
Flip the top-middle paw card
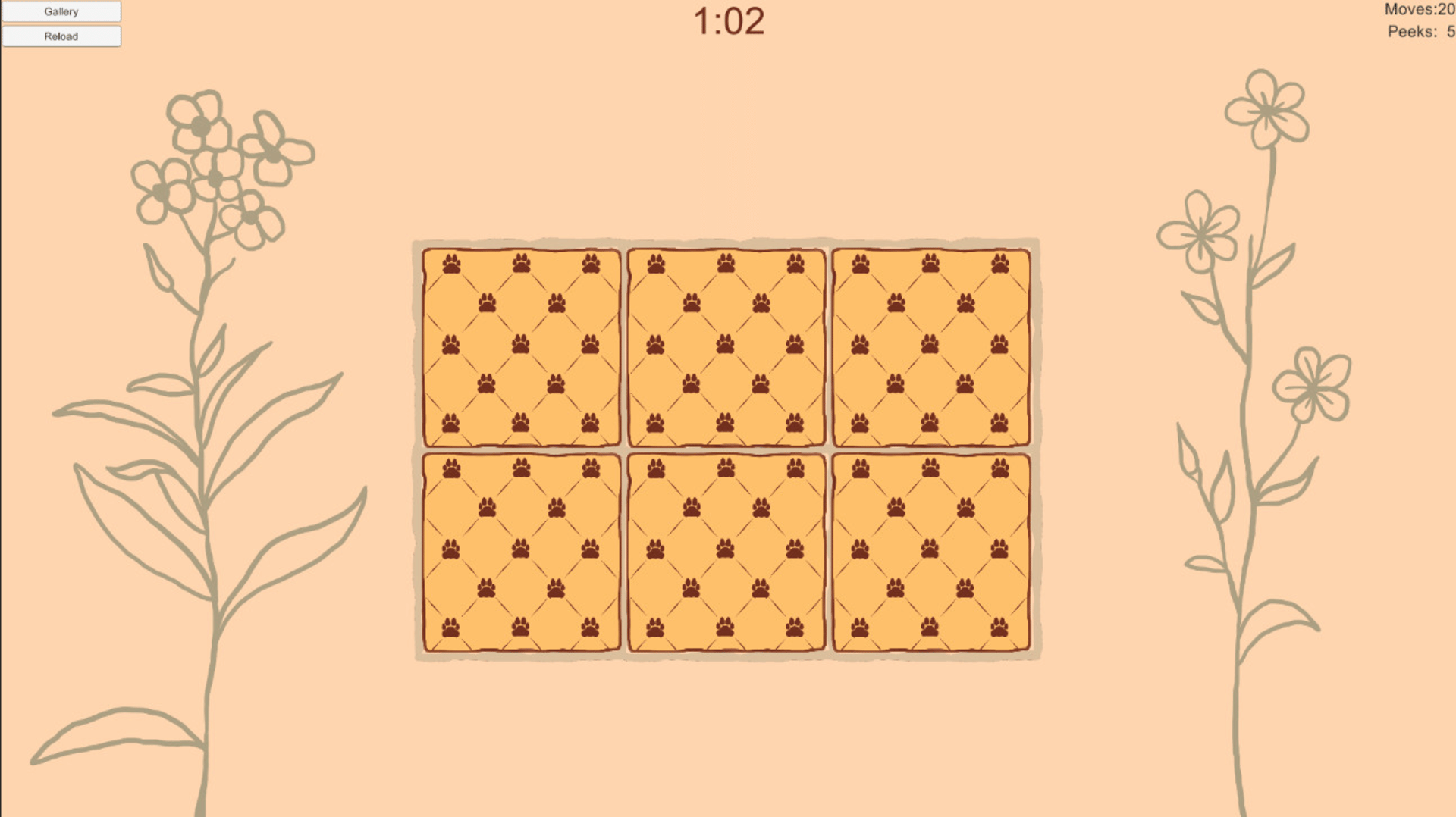click(x=726, y=347)
